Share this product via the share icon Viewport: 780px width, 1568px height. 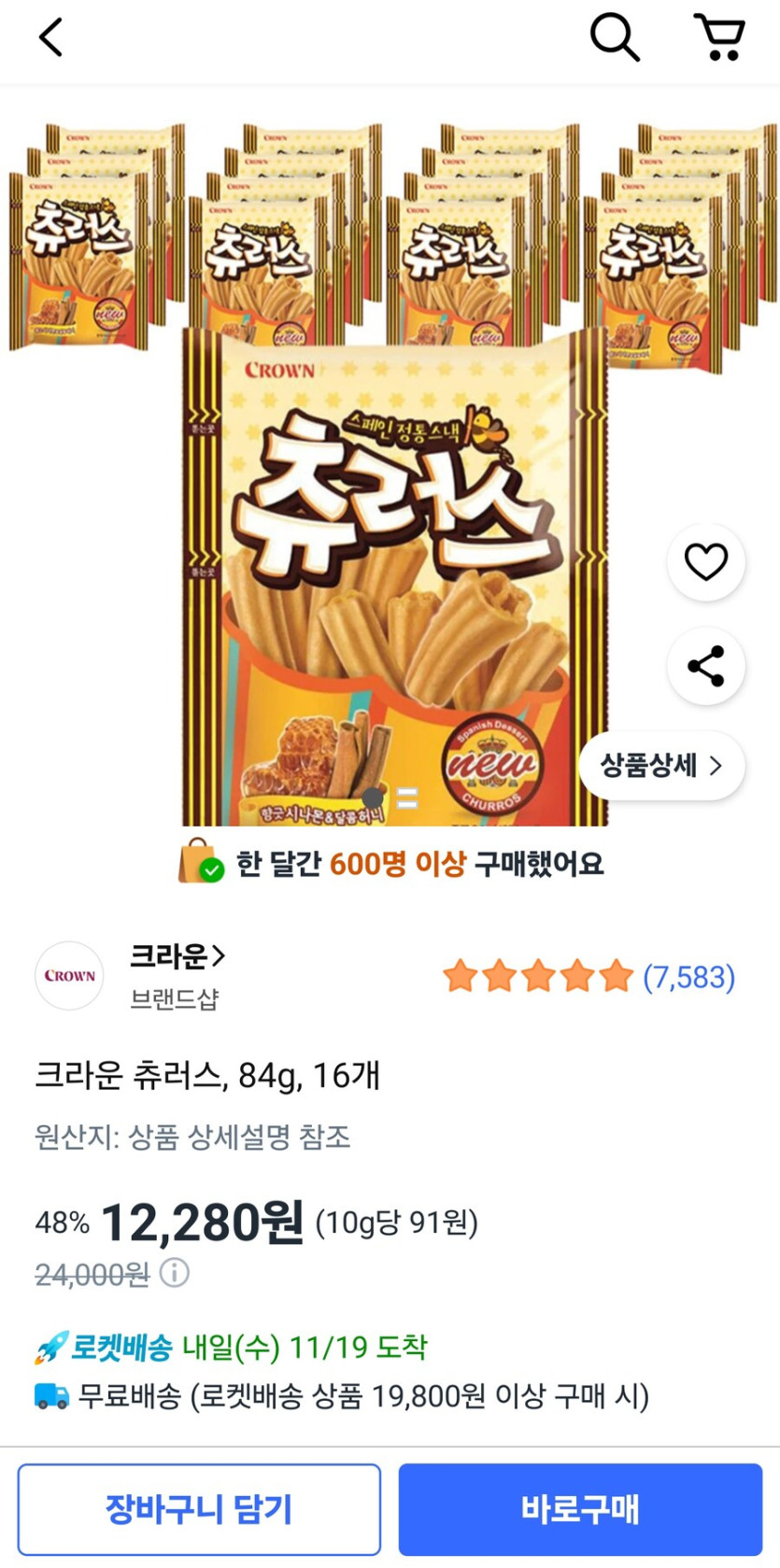coord(705,667)
